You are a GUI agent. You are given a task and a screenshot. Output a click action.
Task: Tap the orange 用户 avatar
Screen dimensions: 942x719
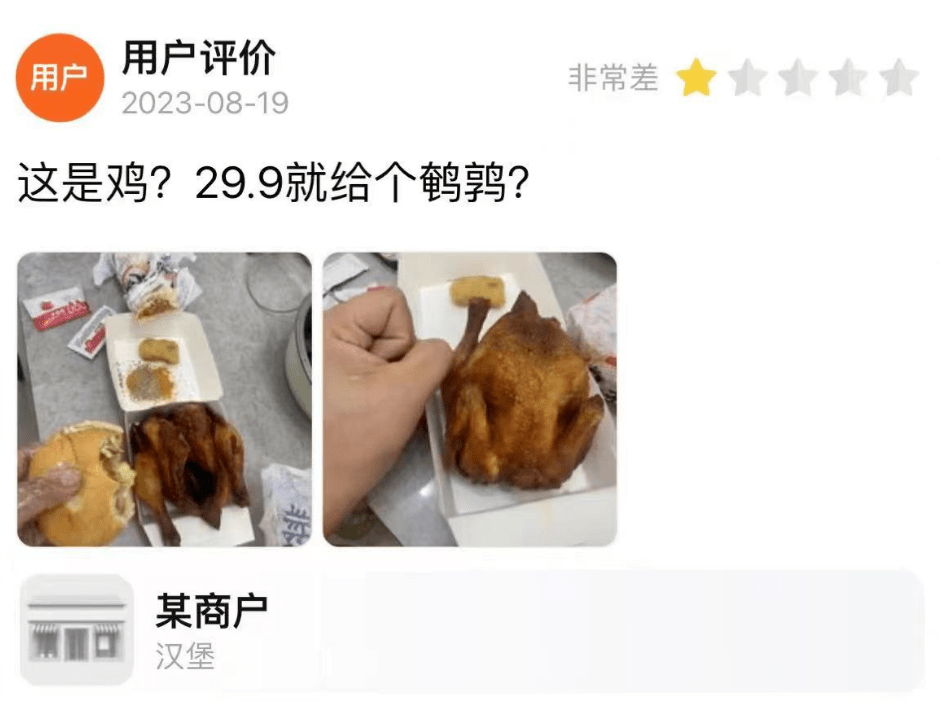(x=60, y=78)
